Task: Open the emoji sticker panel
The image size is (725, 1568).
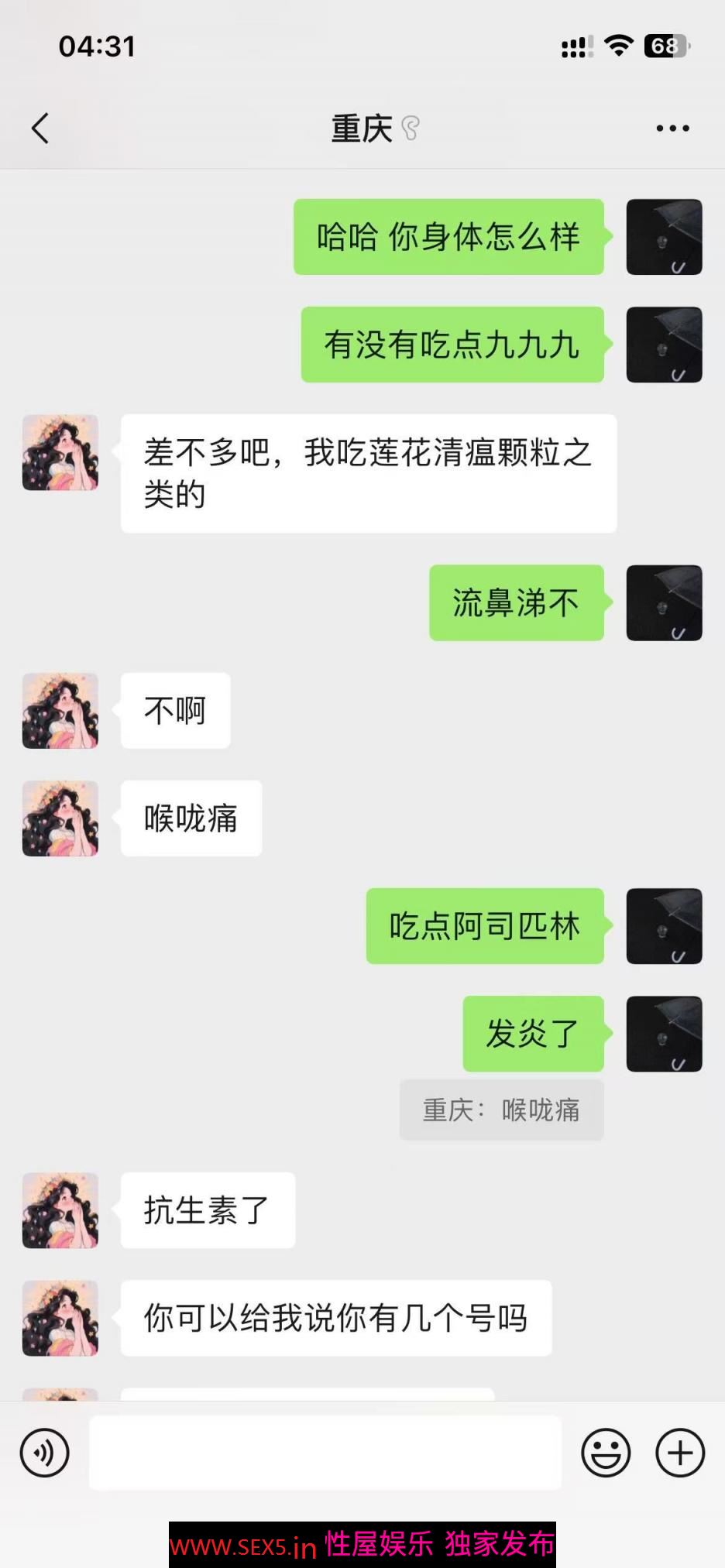Action: (x=606, y=1453)
